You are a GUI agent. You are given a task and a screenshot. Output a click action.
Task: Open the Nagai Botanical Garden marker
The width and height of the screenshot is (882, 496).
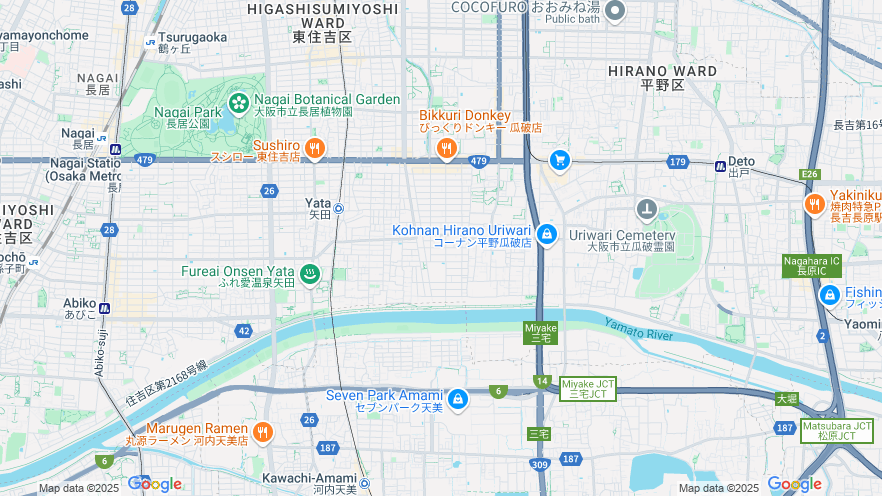coord(239,102)
